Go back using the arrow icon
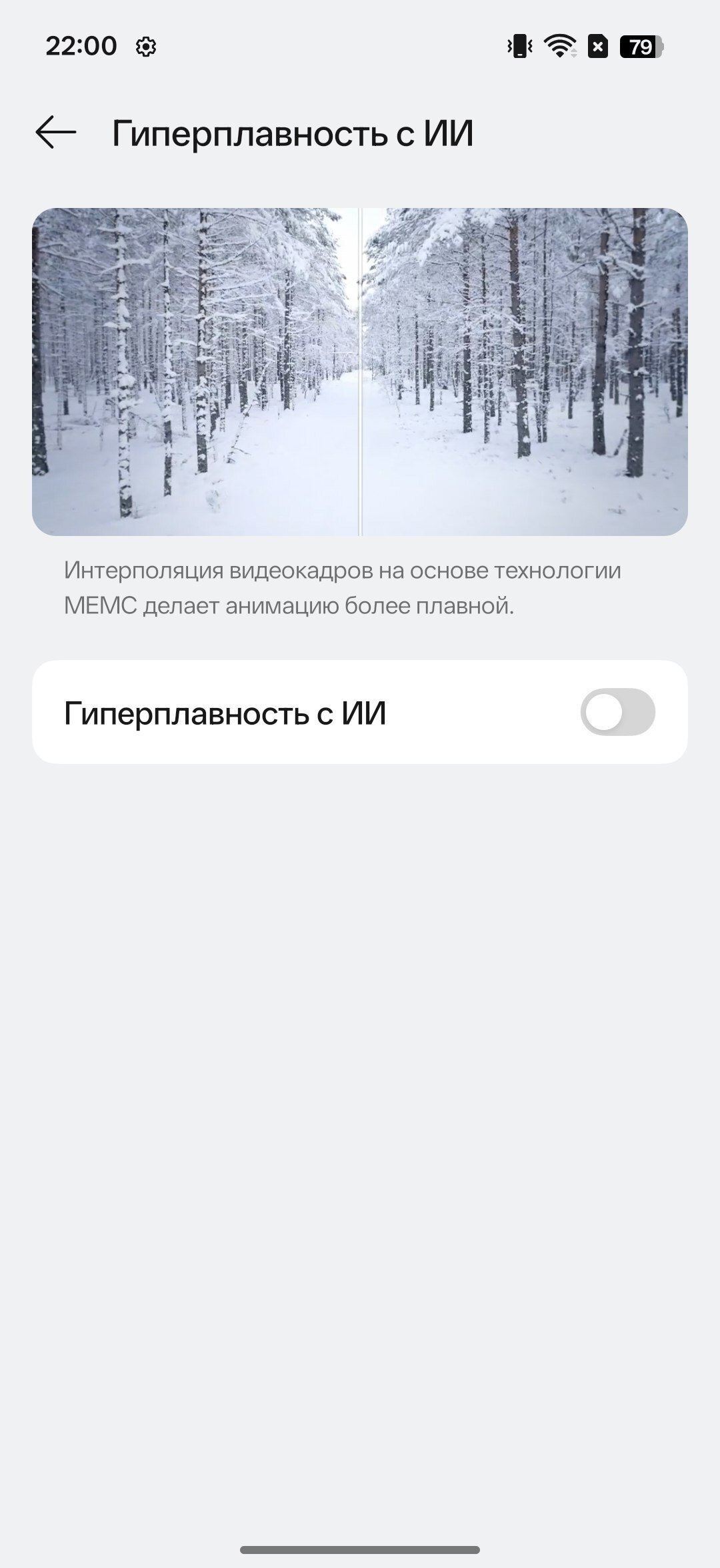Screen dimensions: 720x1568 coord(56,132)
